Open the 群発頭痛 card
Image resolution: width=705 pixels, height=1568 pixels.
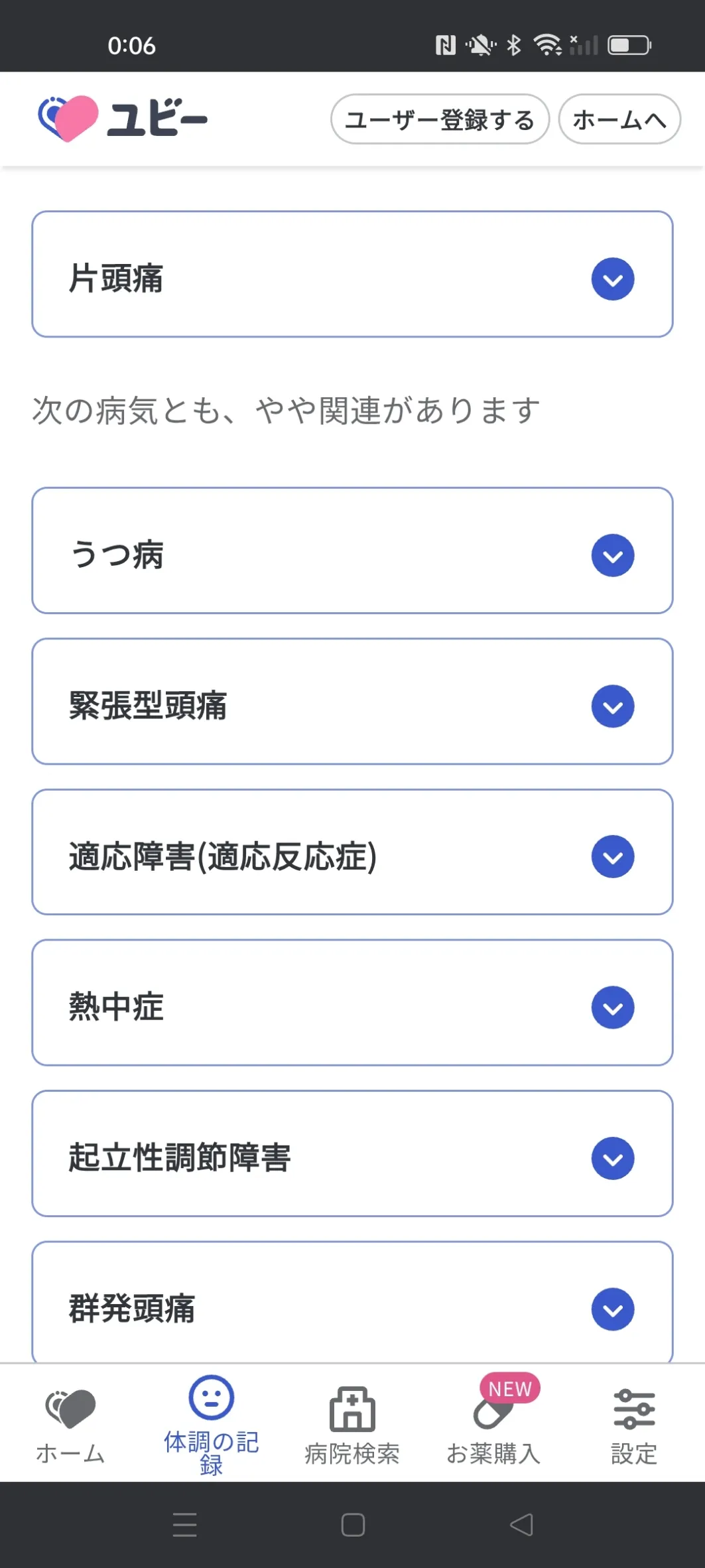[x=352, y=1303]
